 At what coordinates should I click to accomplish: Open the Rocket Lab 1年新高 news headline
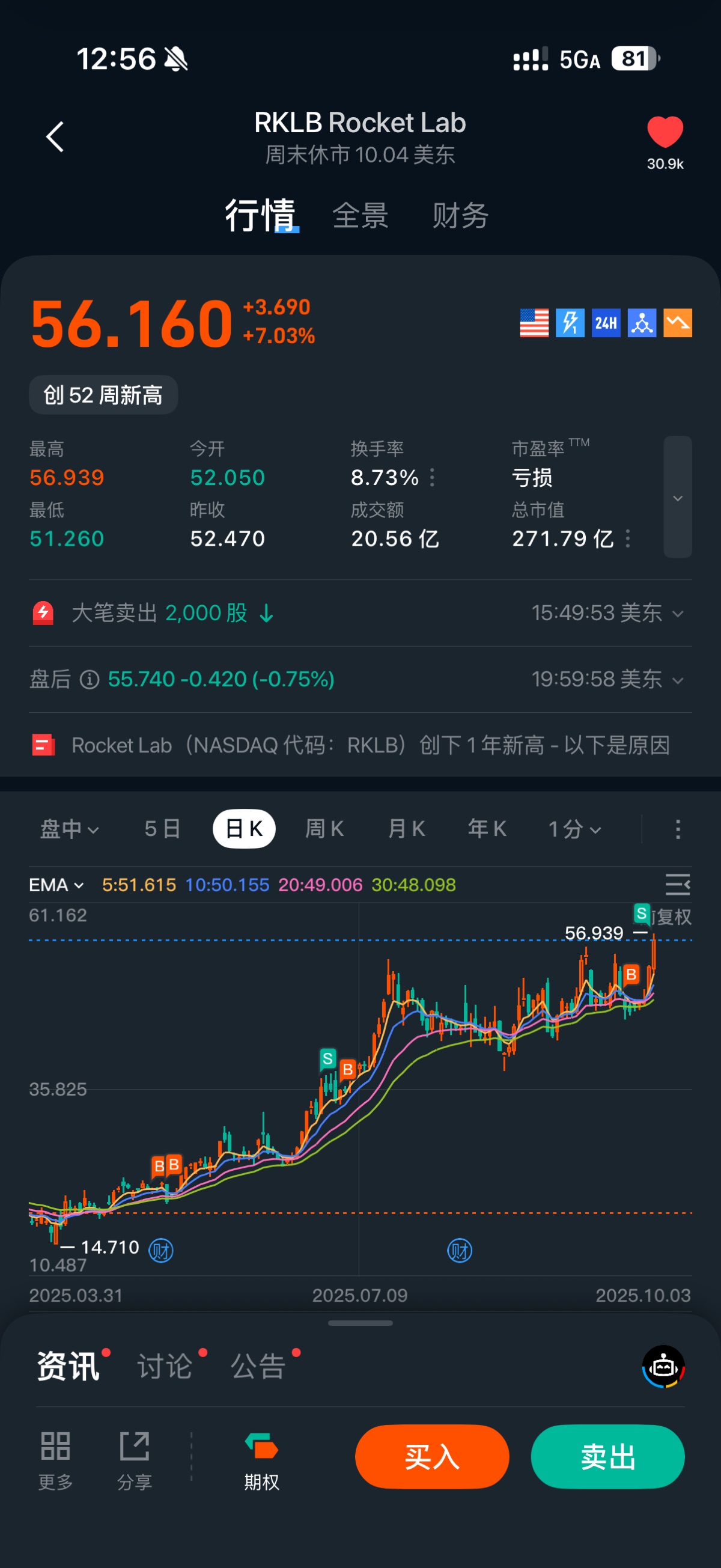click(370, 745)
